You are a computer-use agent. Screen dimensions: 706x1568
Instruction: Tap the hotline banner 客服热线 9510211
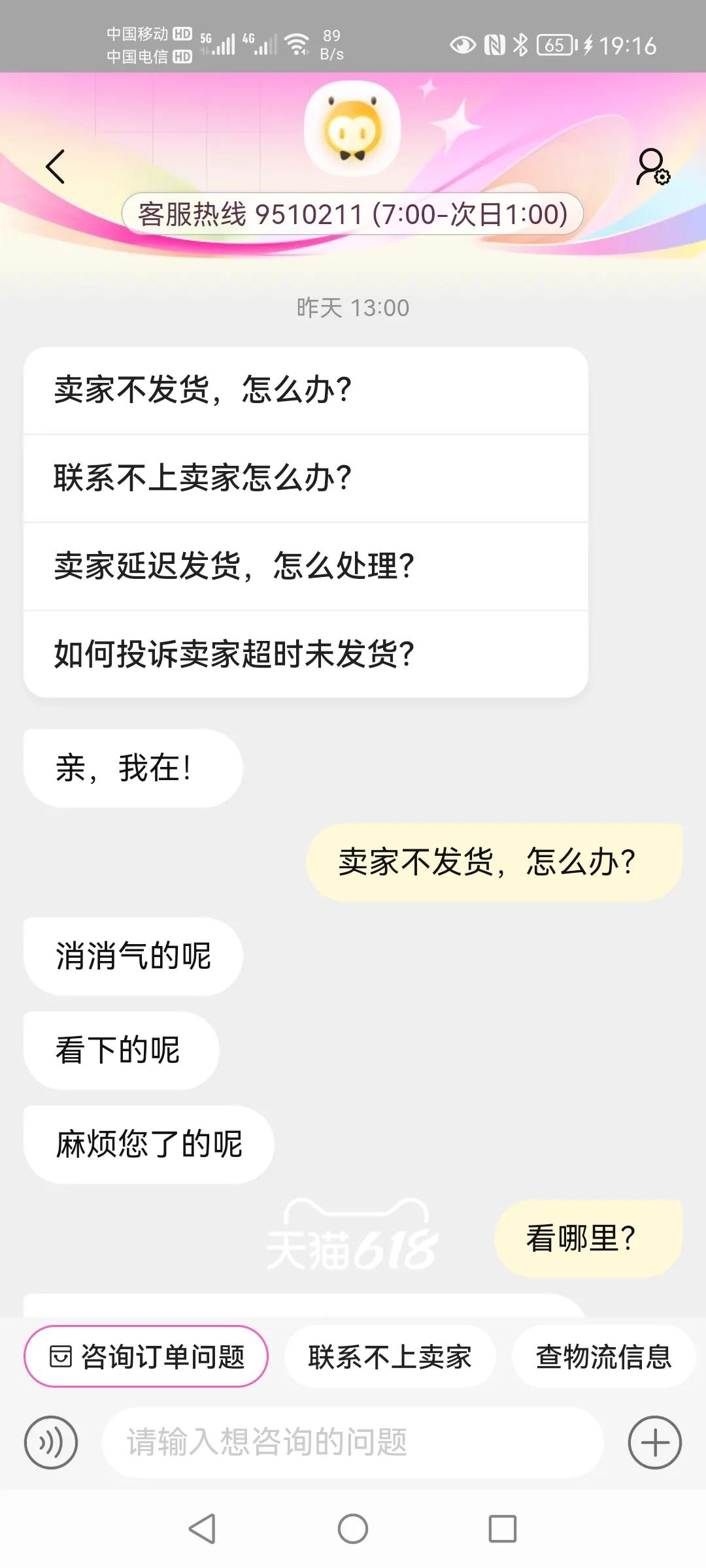click(353, 214)
